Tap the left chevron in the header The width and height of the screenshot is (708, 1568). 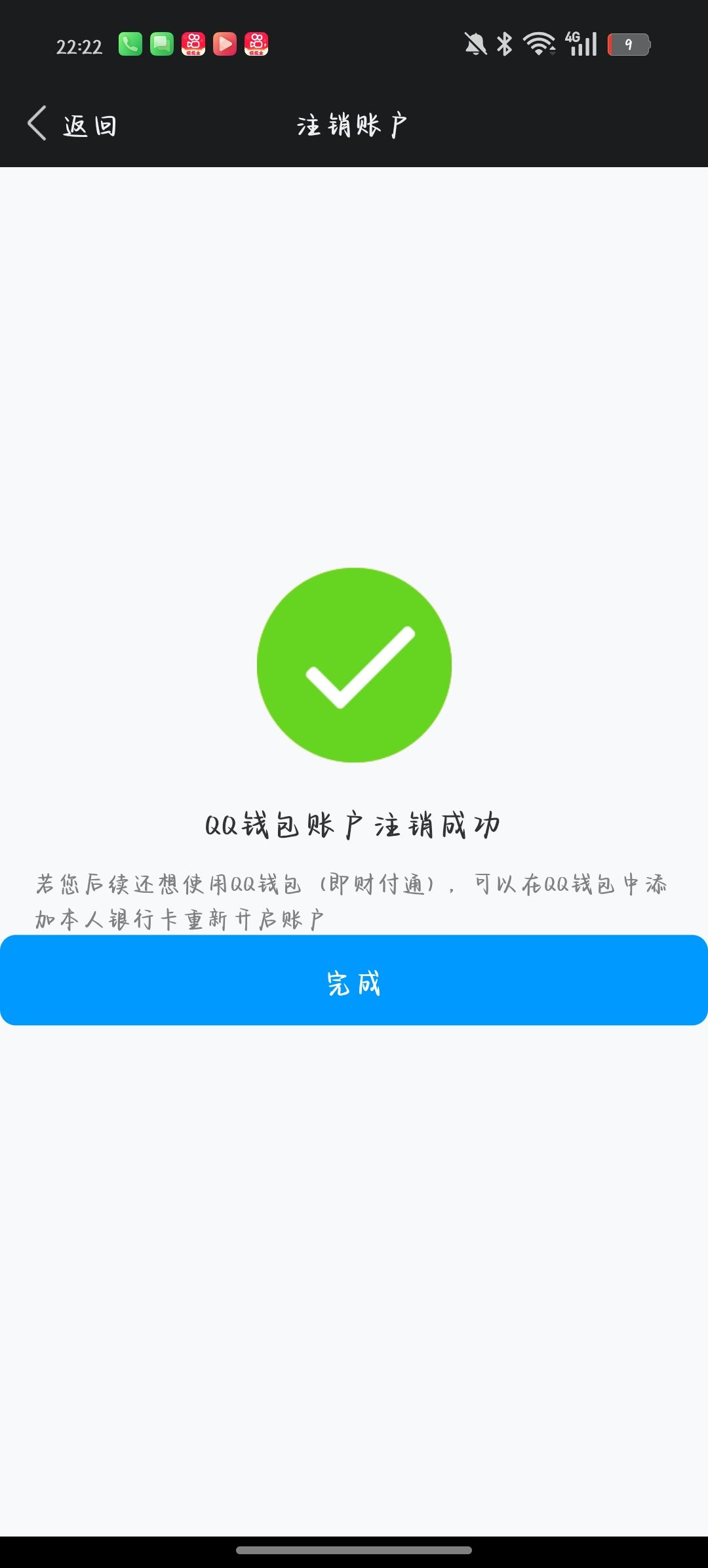pyautogui.click(x=37, y=124)
